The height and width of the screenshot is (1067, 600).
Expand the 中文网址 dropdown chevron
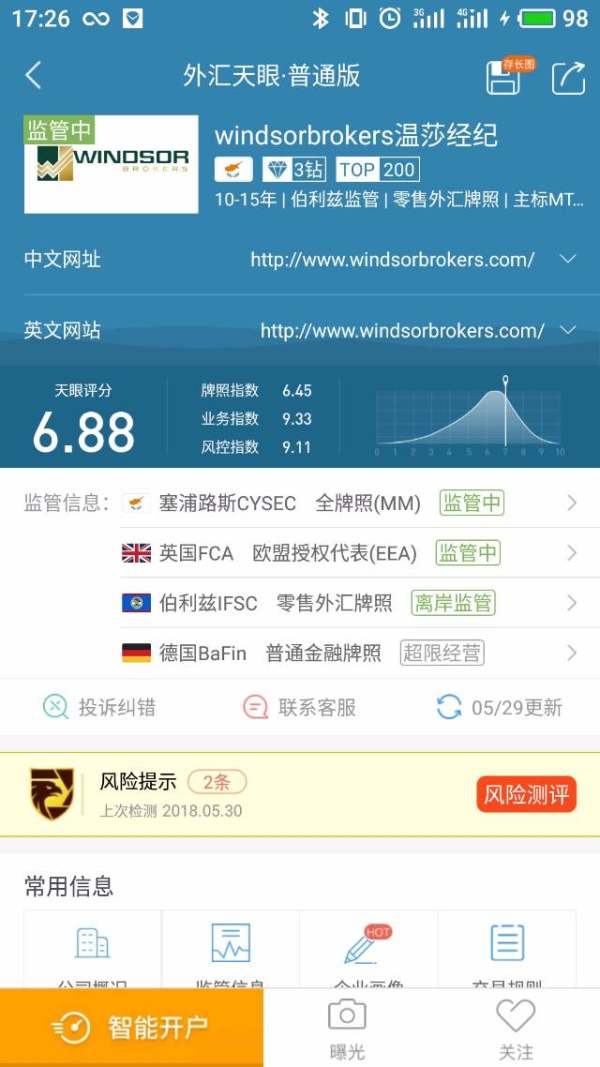coord(567,259)
